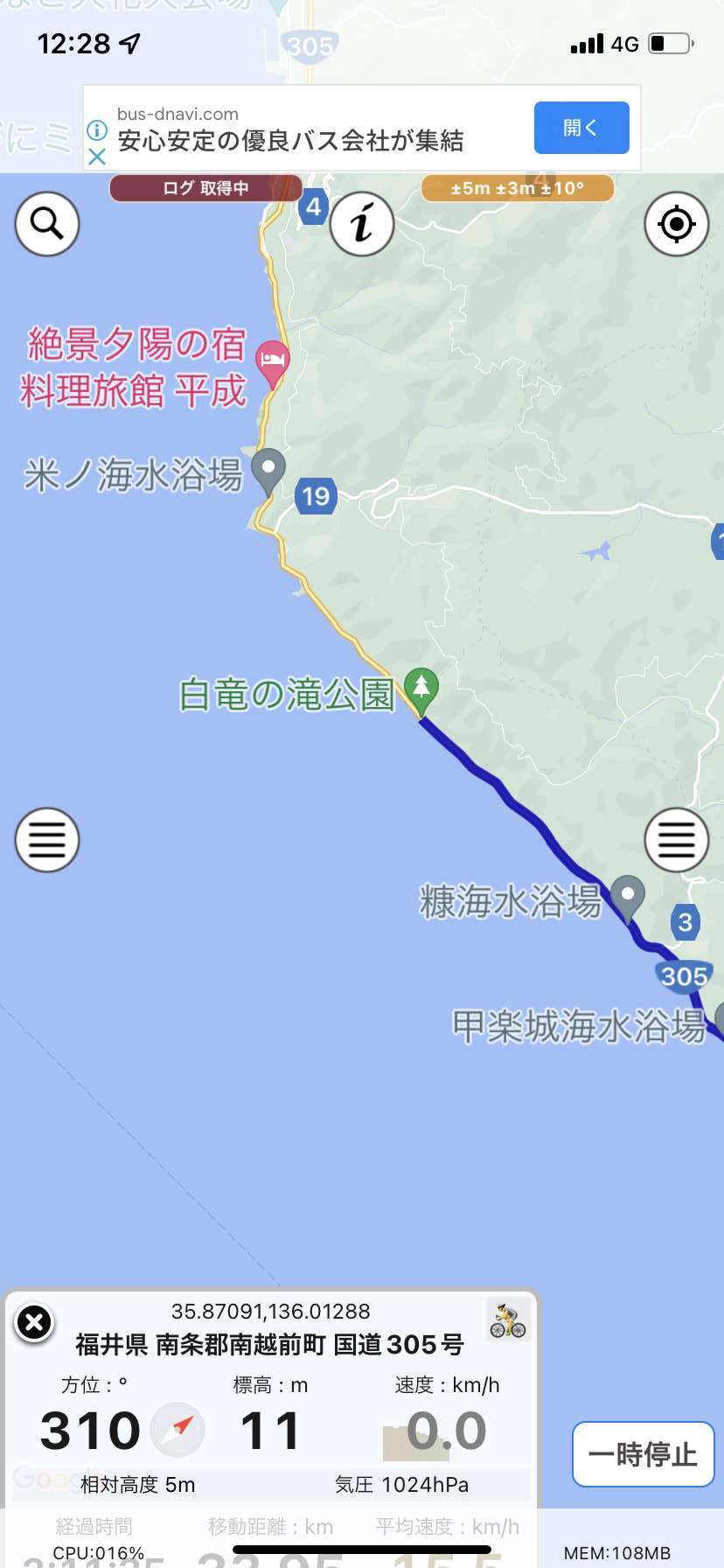Tap the cyclist activity icon
Image resolution: width=724 pixels, height=1568 pixels.
point(508,1320)
